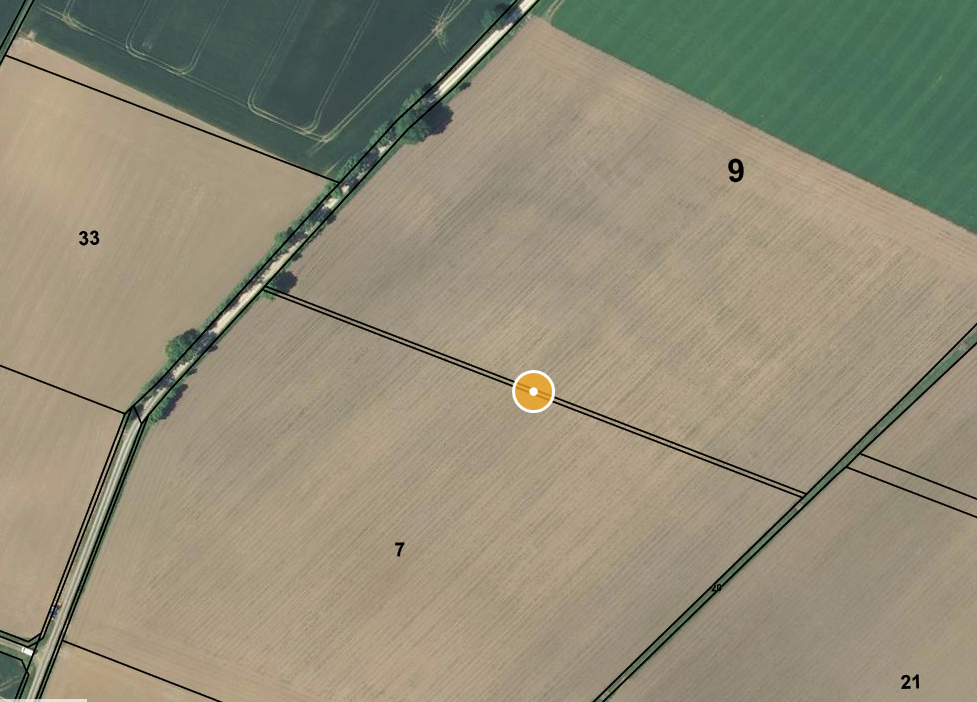Select parcel number 7 on the map

(399, 549)
